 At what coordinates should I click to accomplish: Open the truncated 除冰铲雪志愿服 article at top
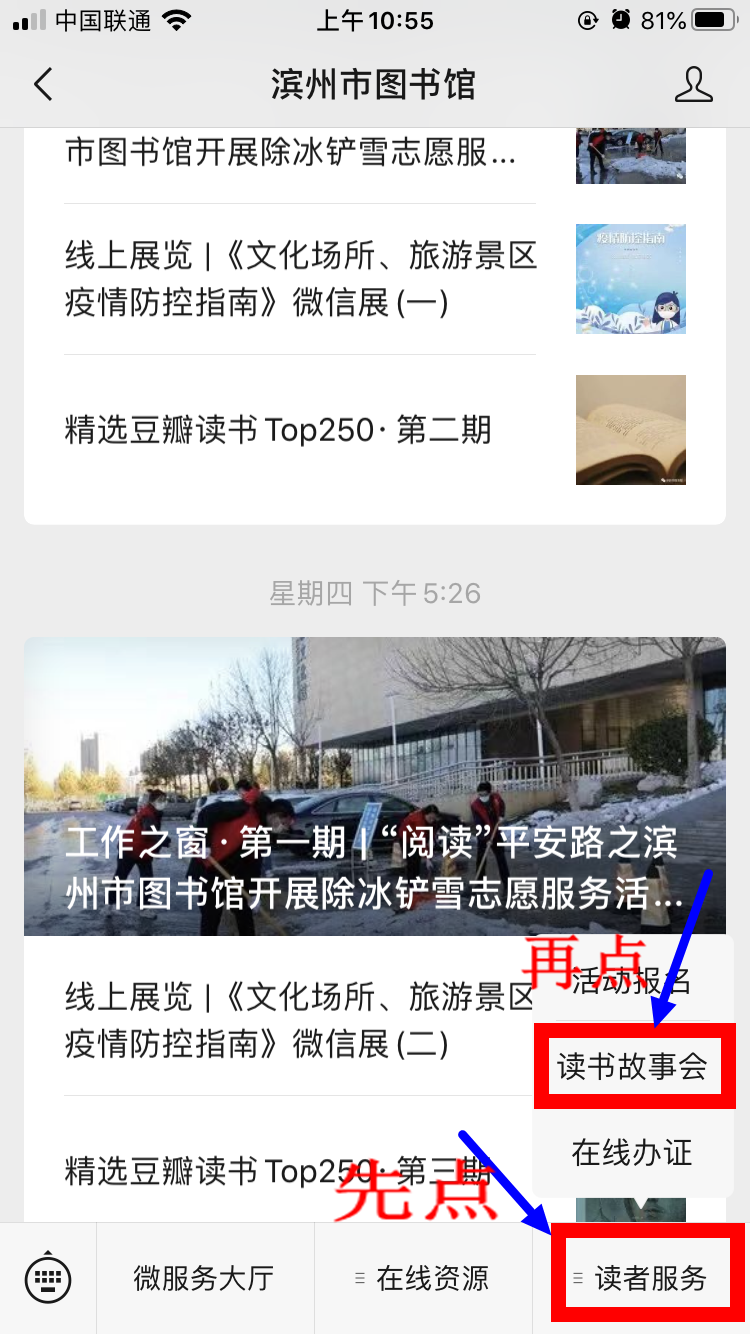(290, 153)
